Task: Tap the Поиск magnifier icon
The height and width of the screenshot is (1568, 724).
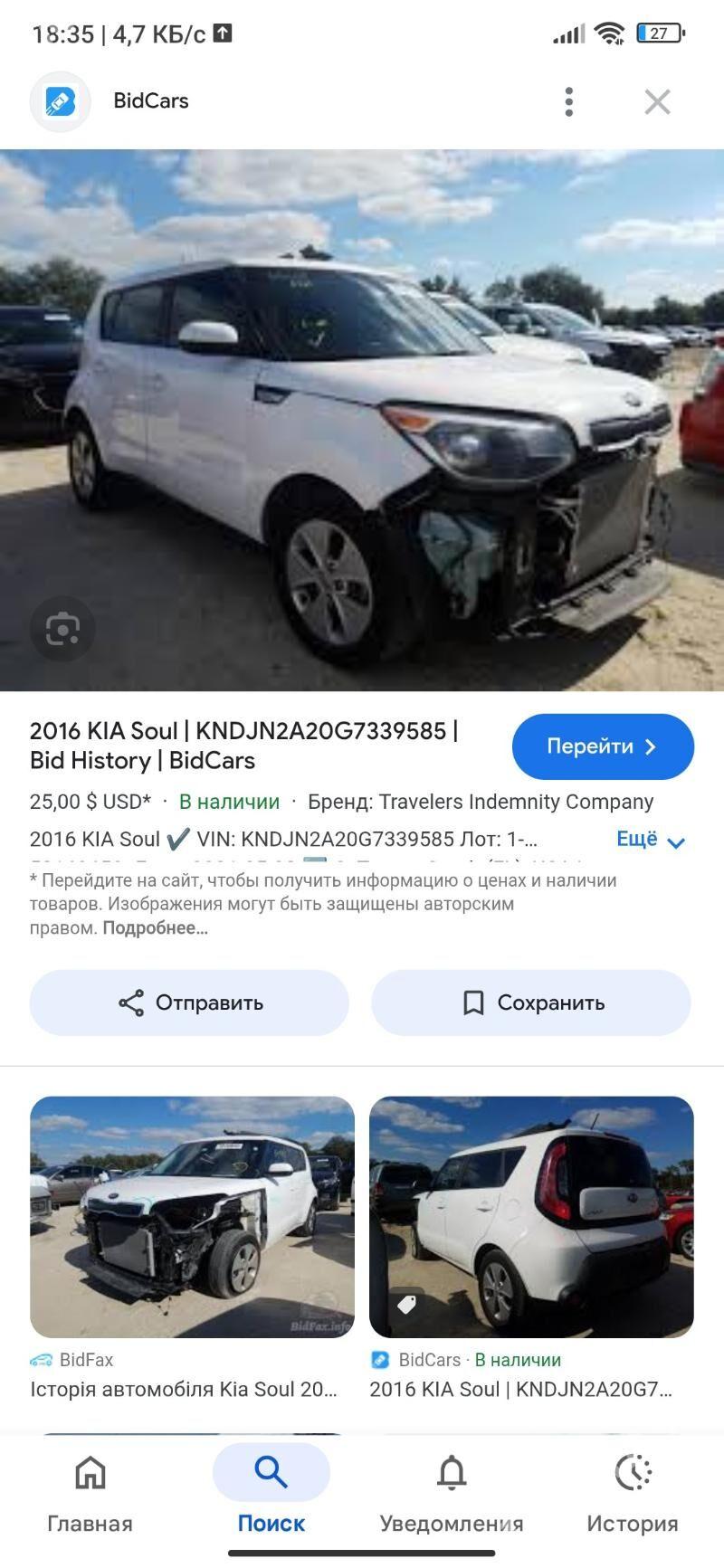Action: 271,1464
